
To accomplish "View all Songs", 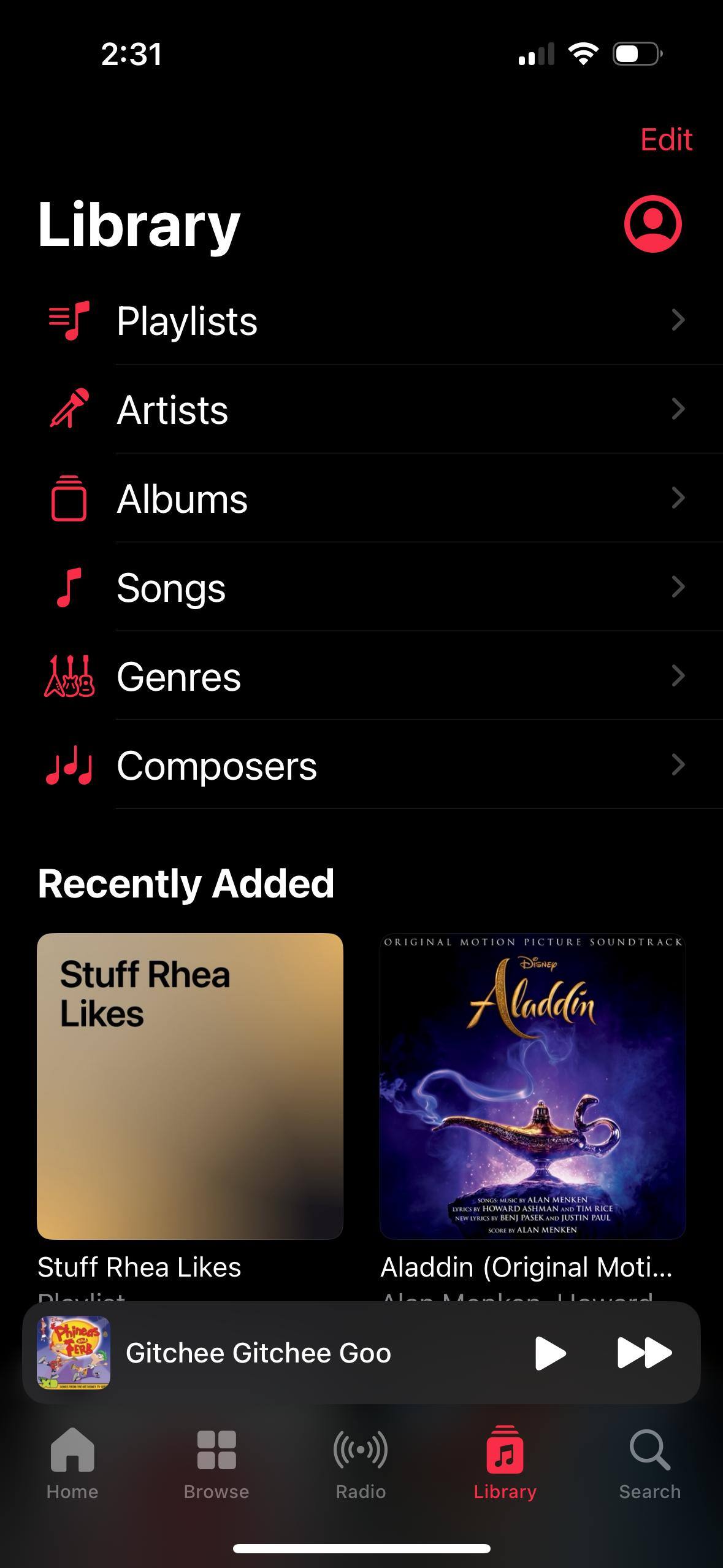I will pos(368,587).
